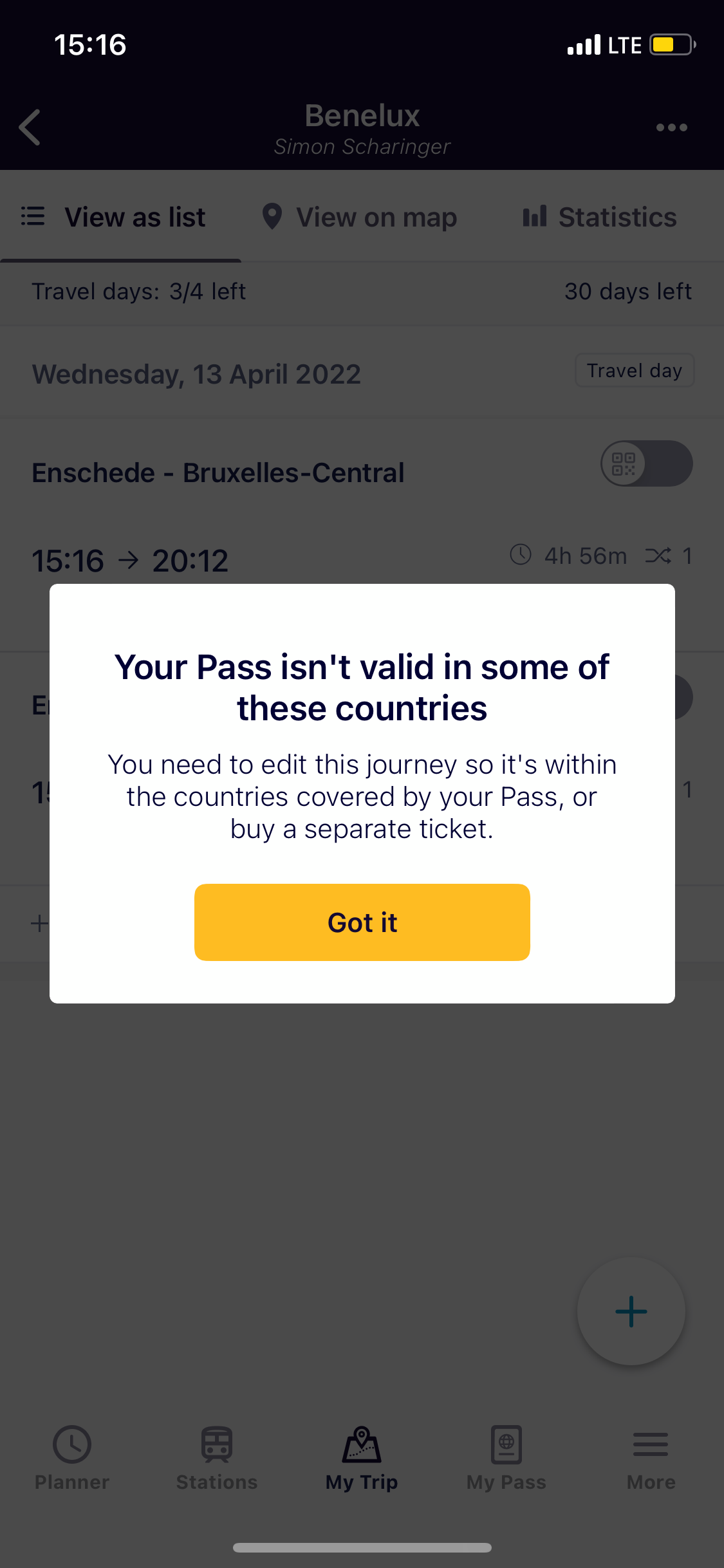This screenshot has height=1568, width=724.
Task: Toggle the Enschede - Bruxelles-Central journey switch
Action: pyautogui.click(x=646, y=463)
